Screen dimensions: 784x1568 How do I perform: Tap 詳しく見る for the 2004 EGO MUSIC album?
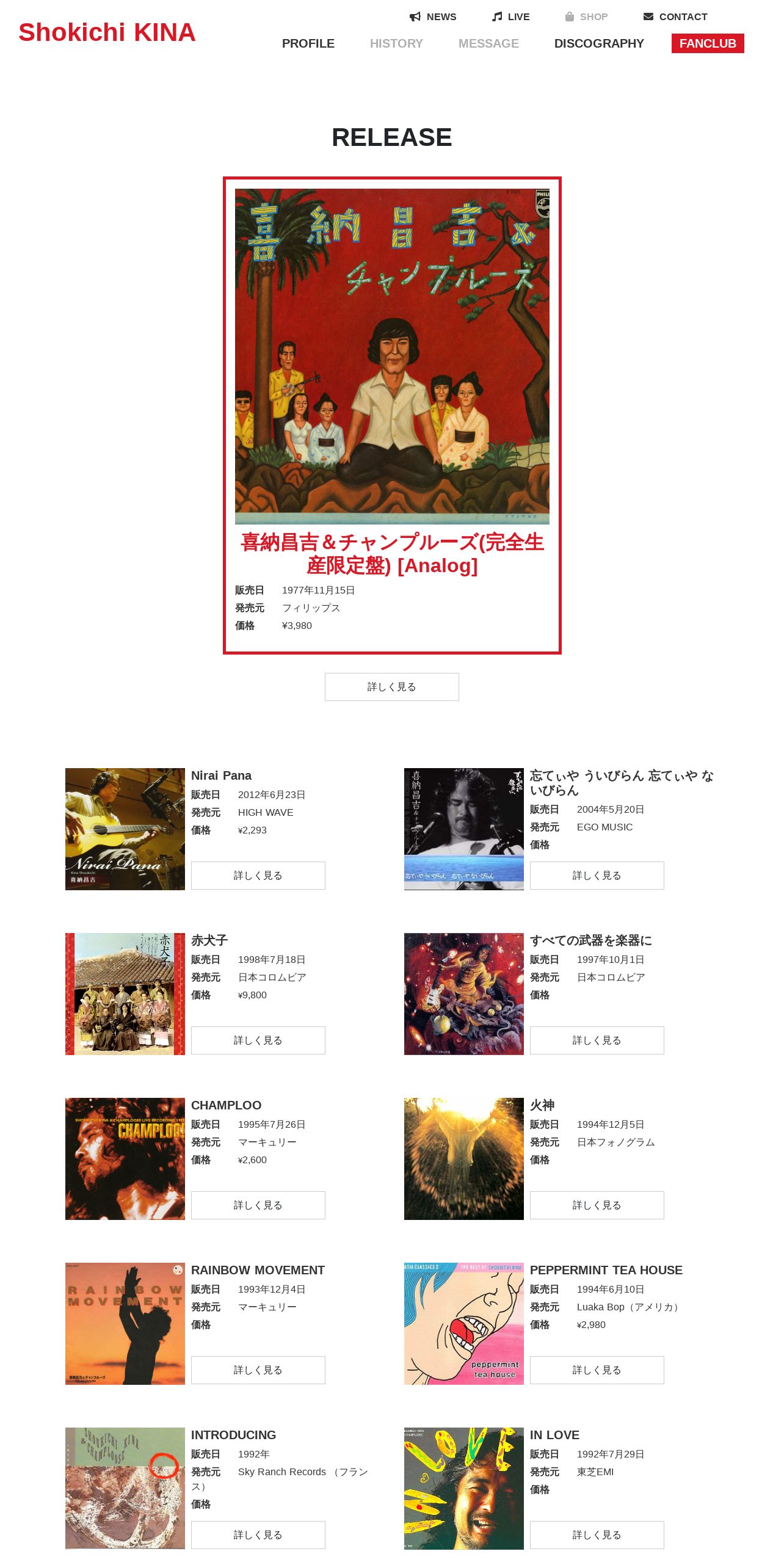pos(597,876)
